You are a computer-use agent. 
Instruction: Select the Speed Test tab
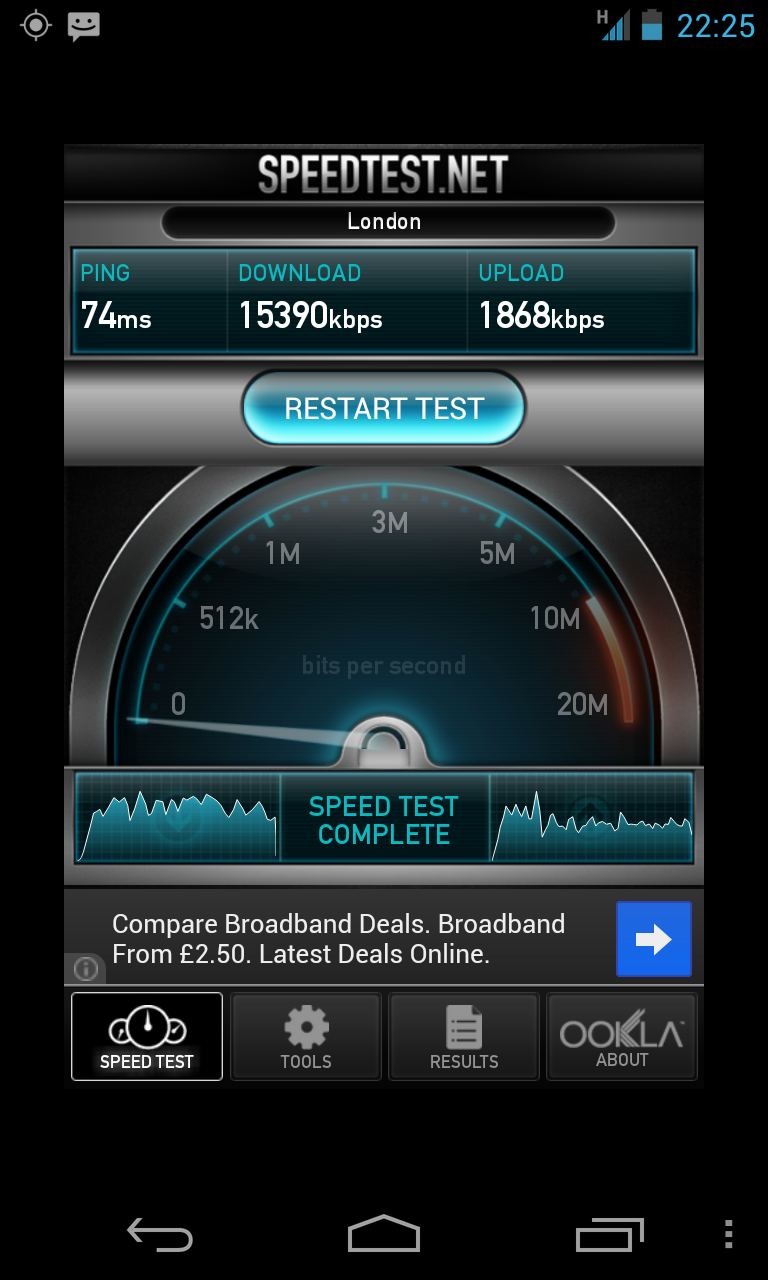(147, 1037)
